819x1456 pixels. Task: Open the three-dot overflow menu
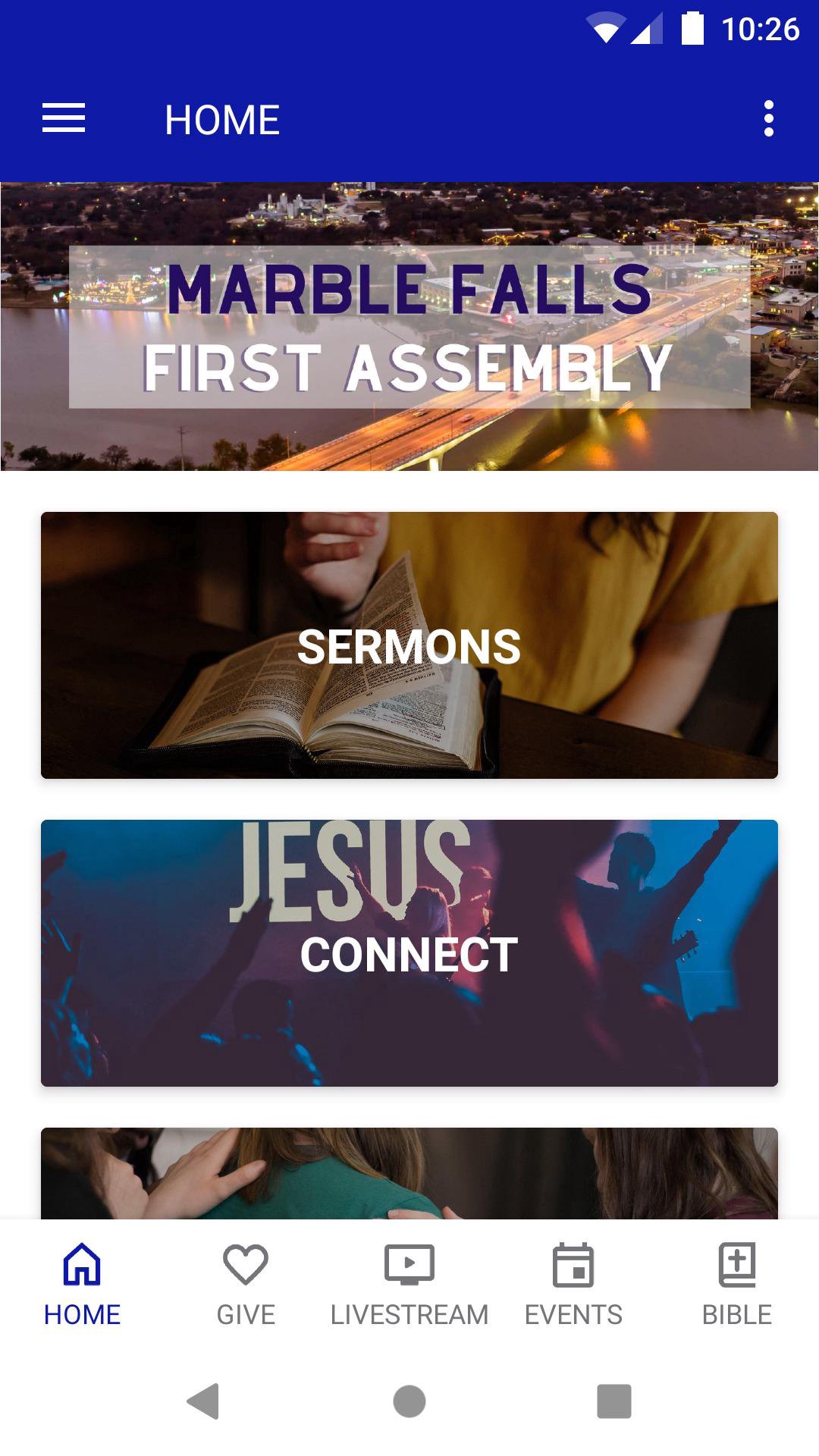[768, 119]
